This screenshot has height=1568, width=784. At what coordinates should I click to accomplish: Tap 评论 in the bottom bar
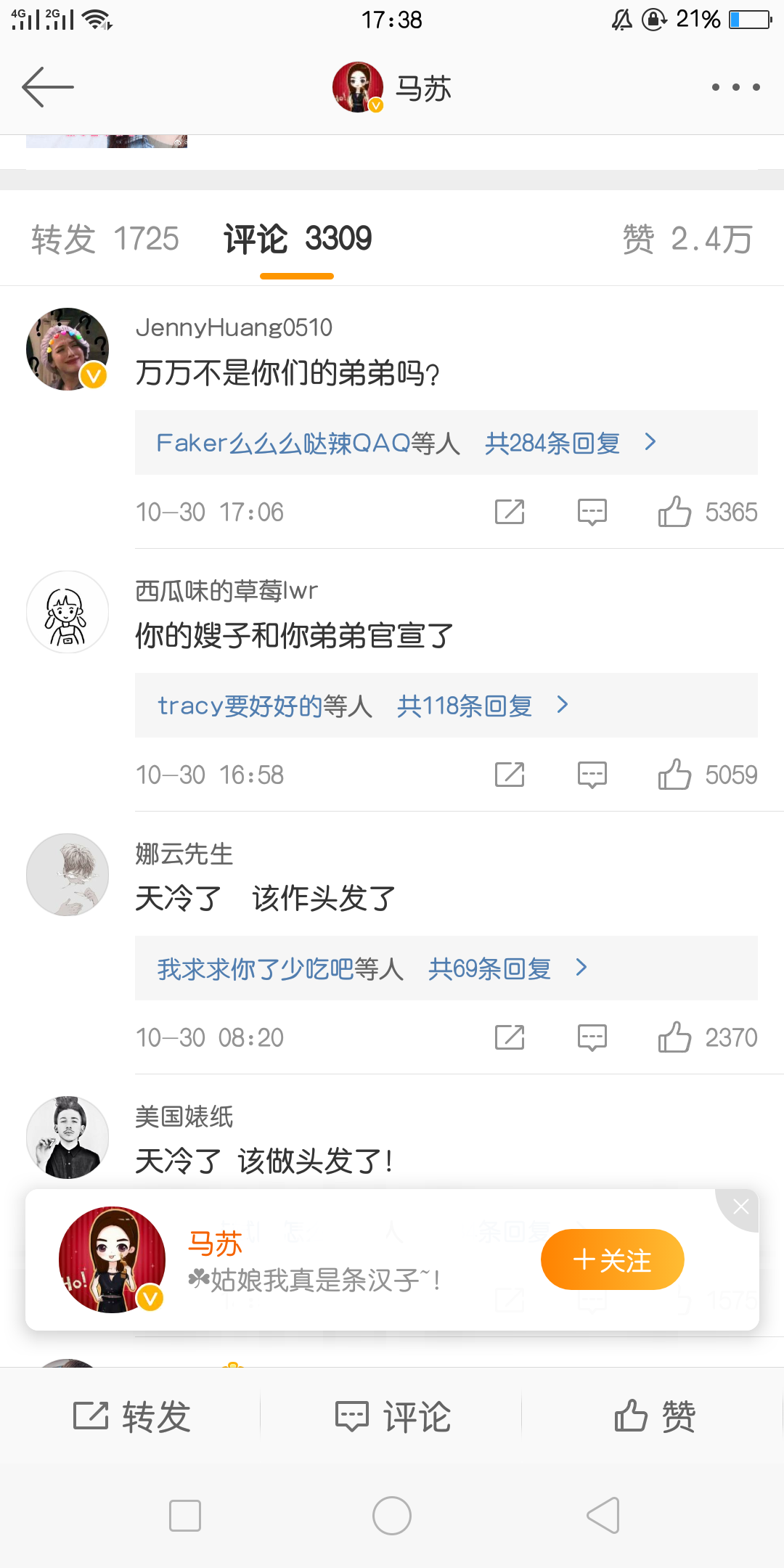[393, 1416]
